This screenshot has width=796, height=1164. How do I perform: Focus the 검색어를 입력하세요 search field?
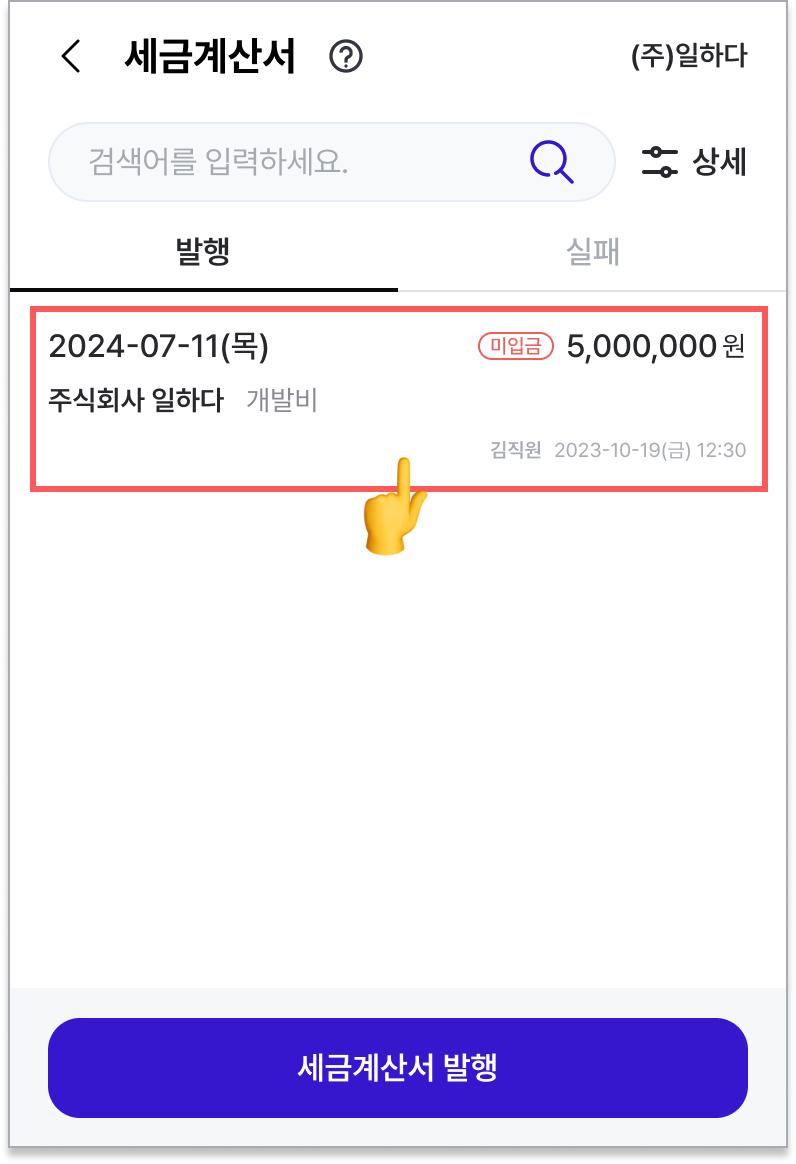[290, 162]
